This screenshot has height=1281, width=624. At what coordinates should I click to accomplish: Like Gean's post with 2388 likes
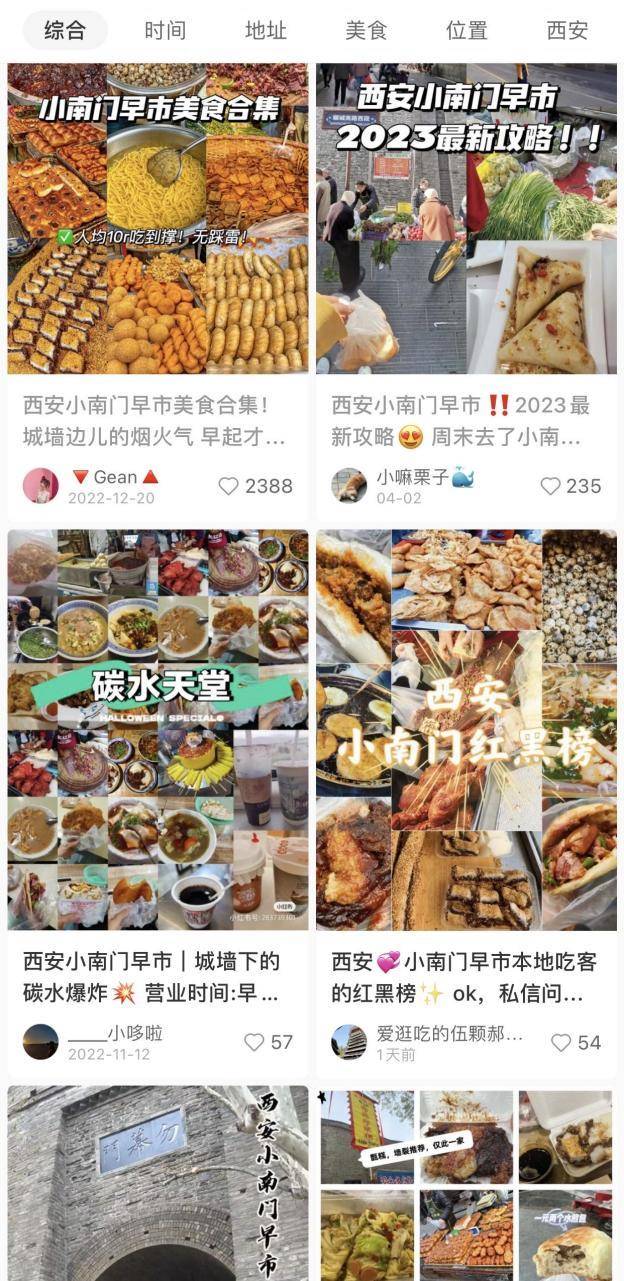[229, 486]
